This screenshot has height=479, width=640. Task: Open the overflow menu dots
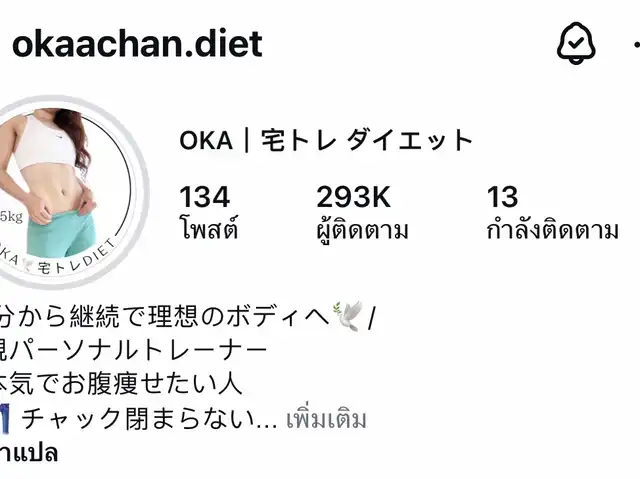(x=634, y=45)
